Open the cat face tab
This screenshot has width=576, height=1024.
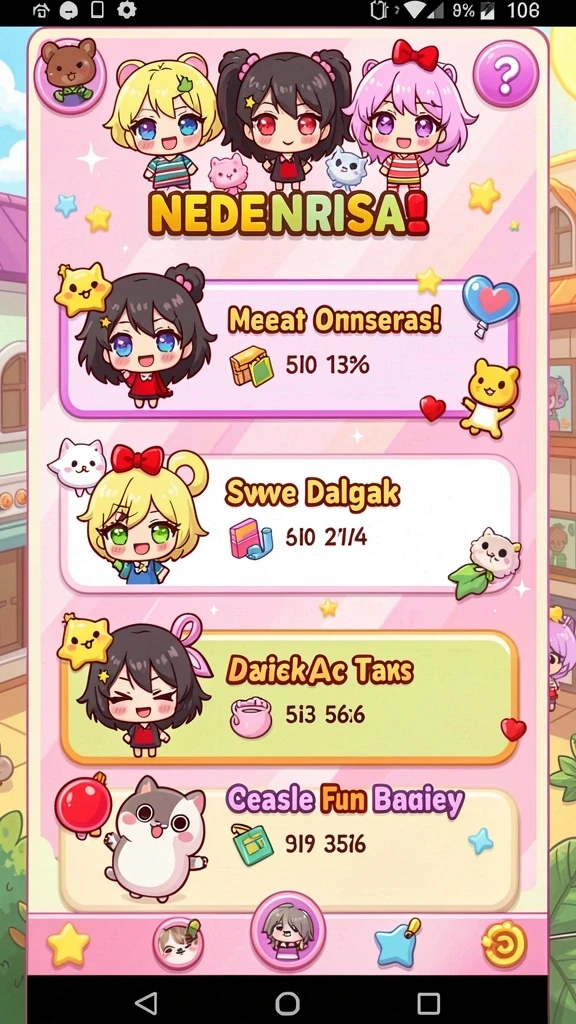178,944
